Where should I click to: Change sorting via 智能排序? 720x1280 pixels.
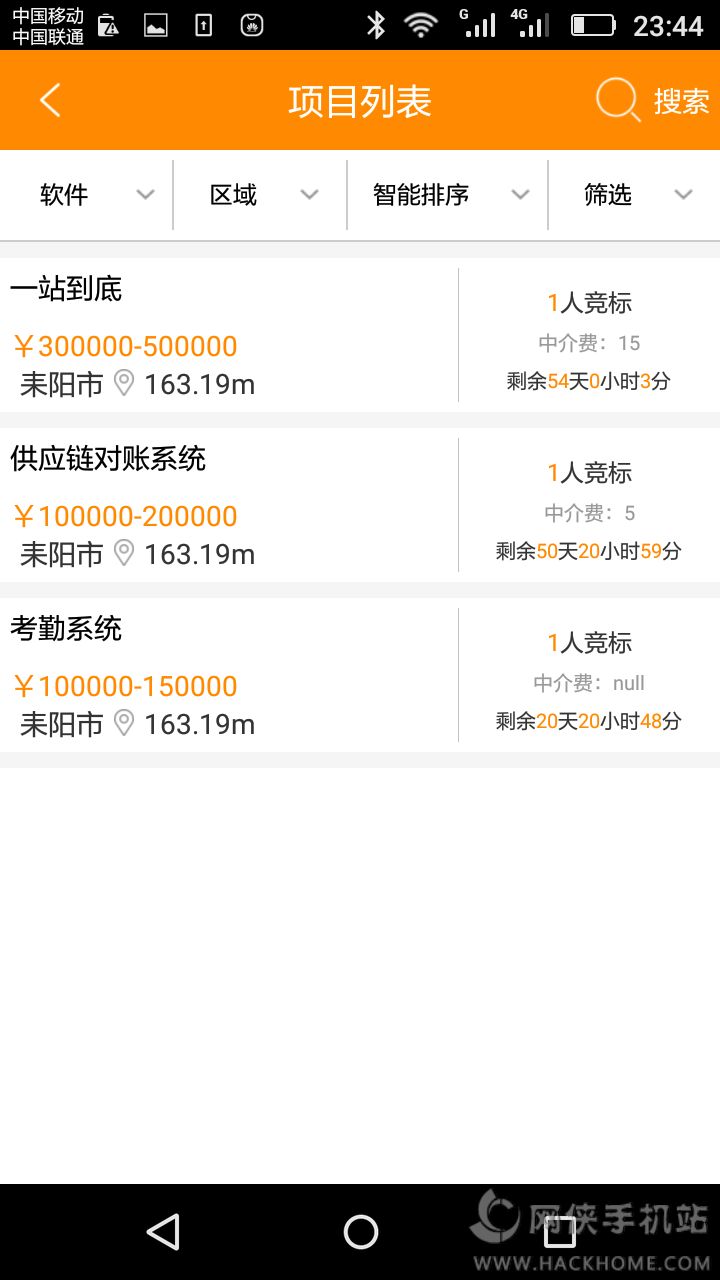pos(448,195)
